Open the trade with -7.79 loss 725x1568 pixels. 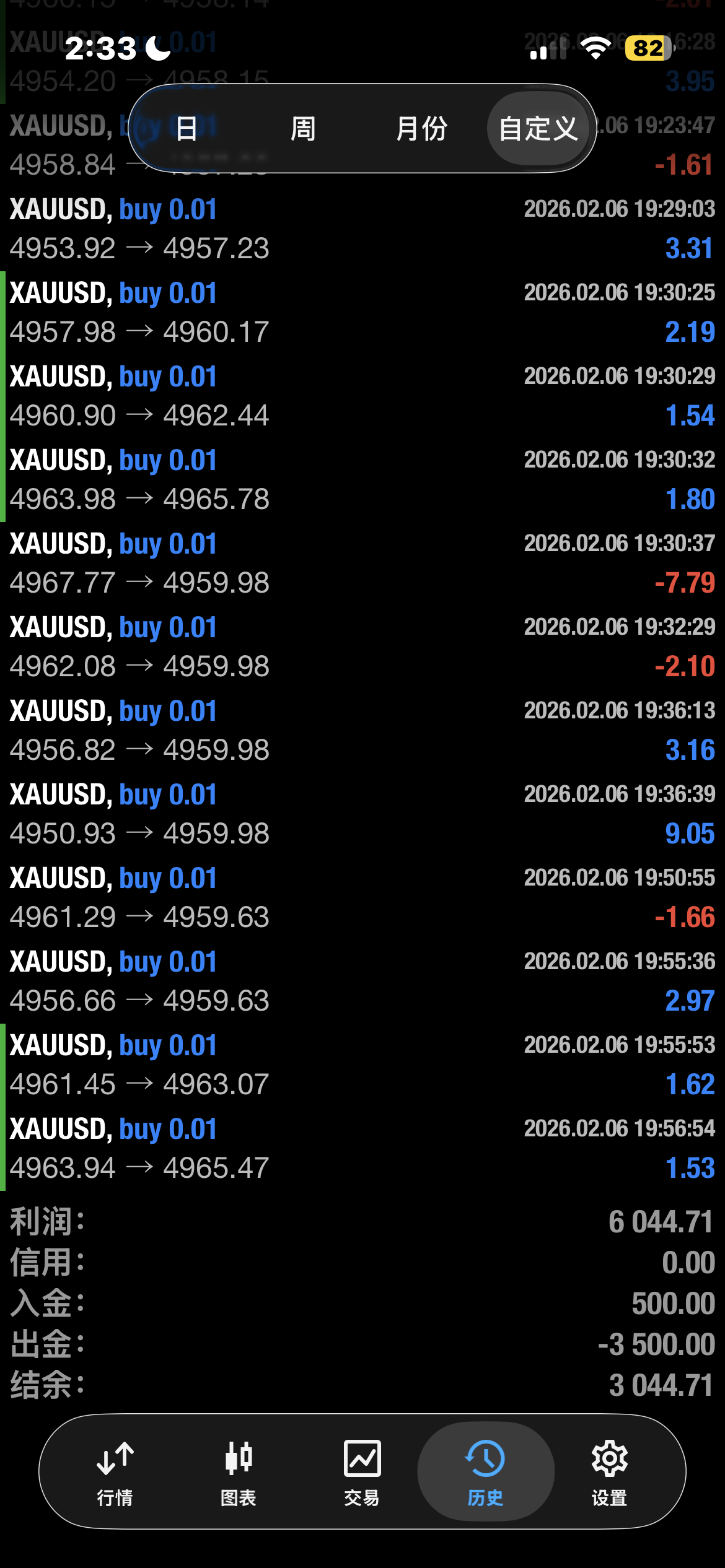point(362,564)
